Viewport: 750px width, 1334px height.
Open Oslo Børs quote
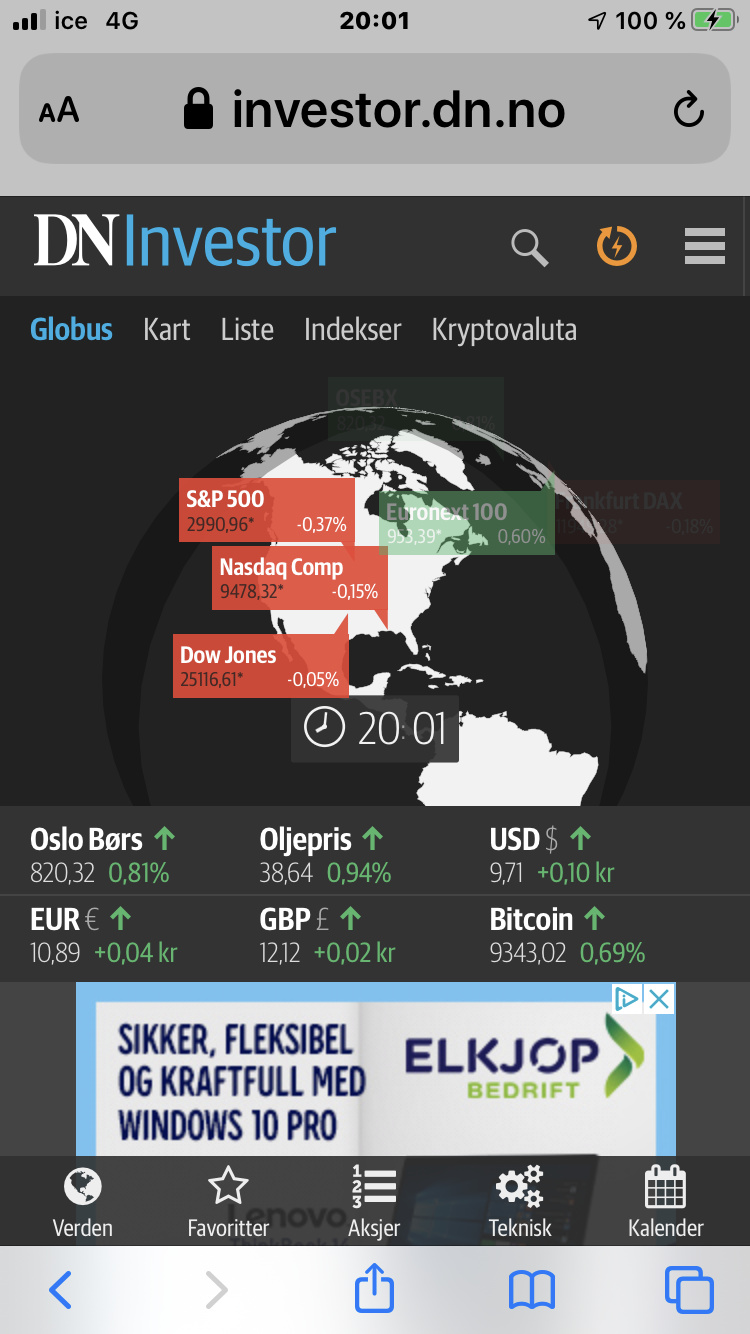pos(103,855)
